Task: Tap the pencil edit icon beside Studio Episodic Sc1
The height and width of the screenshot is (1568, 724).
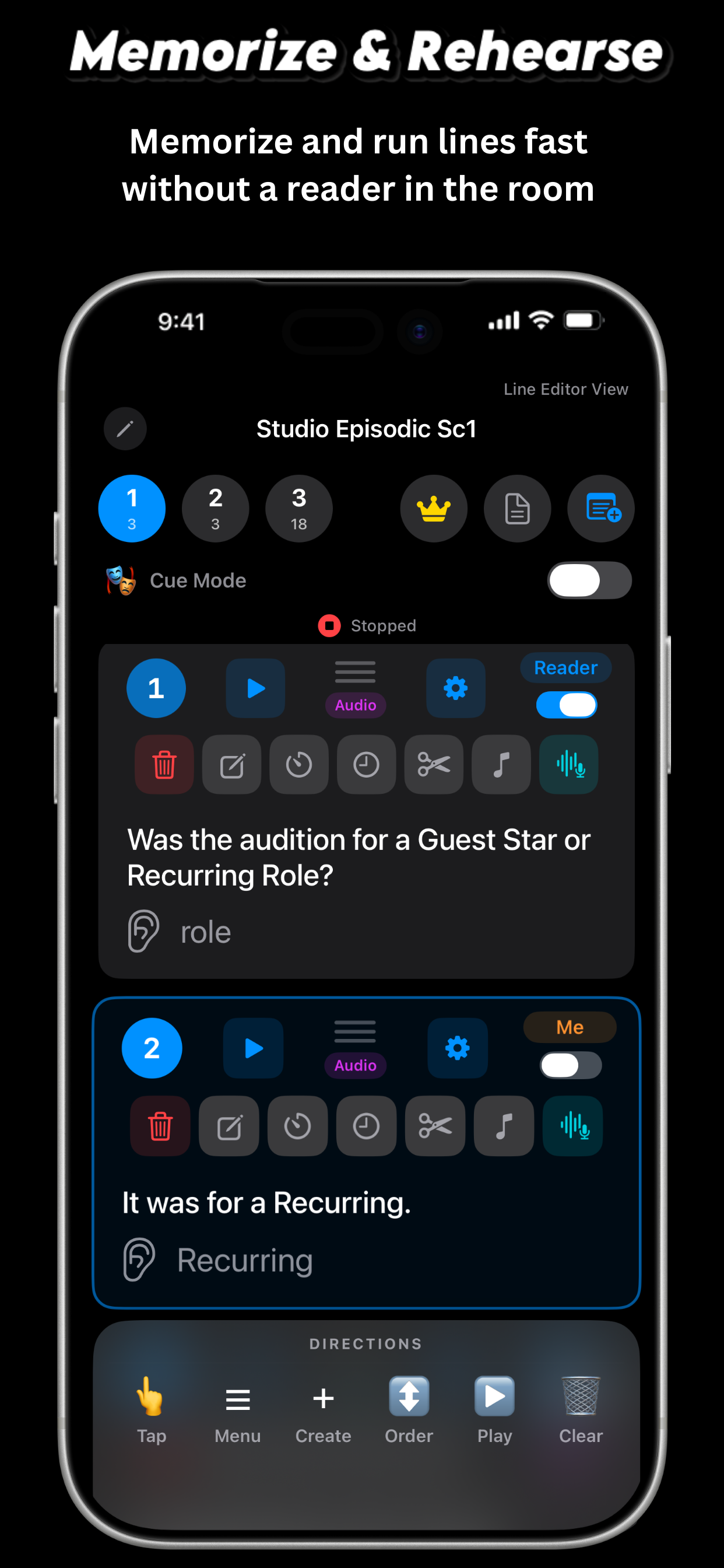Action: point(125,429)
